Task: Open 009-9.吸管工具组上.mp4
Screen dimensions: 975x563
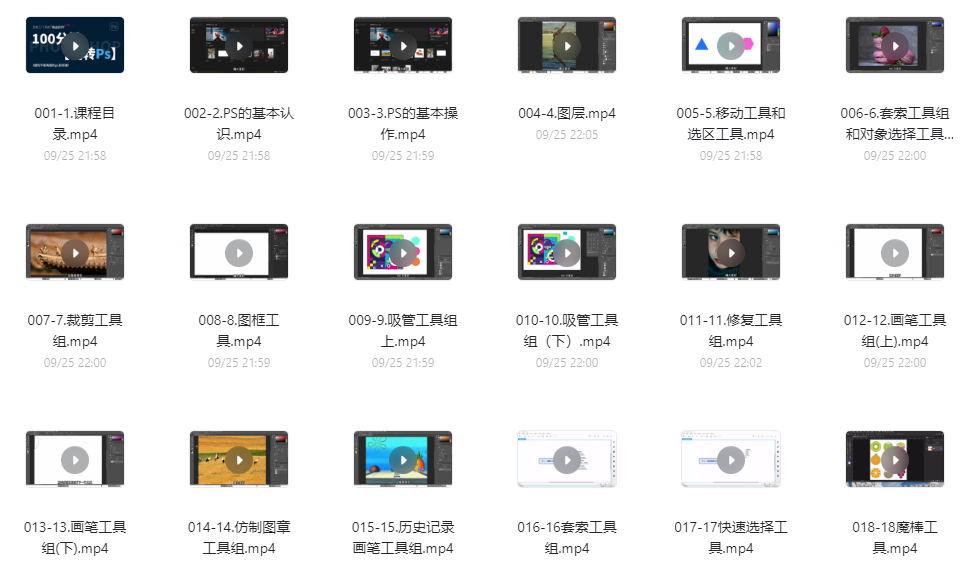Action: pyautogui.click(x=403, y=252)
